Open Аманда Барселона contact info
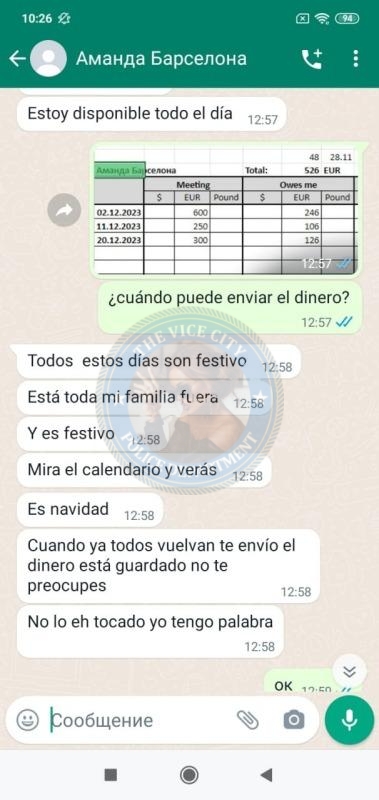 161,59
